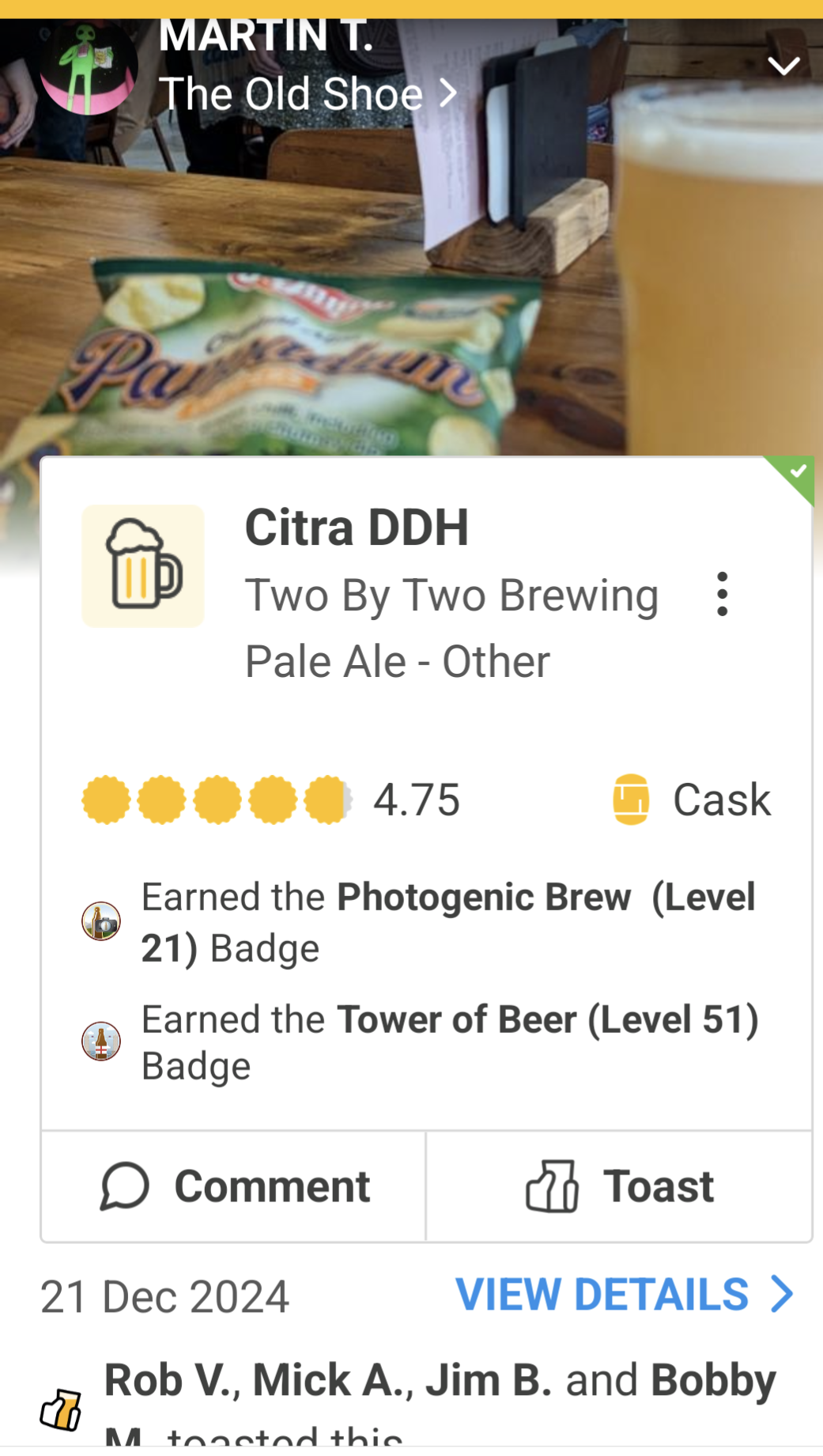The width and height of the screenshot is (823, 1456).
Task: View Two By Two Brewing's page
Action: click(451, 596)
